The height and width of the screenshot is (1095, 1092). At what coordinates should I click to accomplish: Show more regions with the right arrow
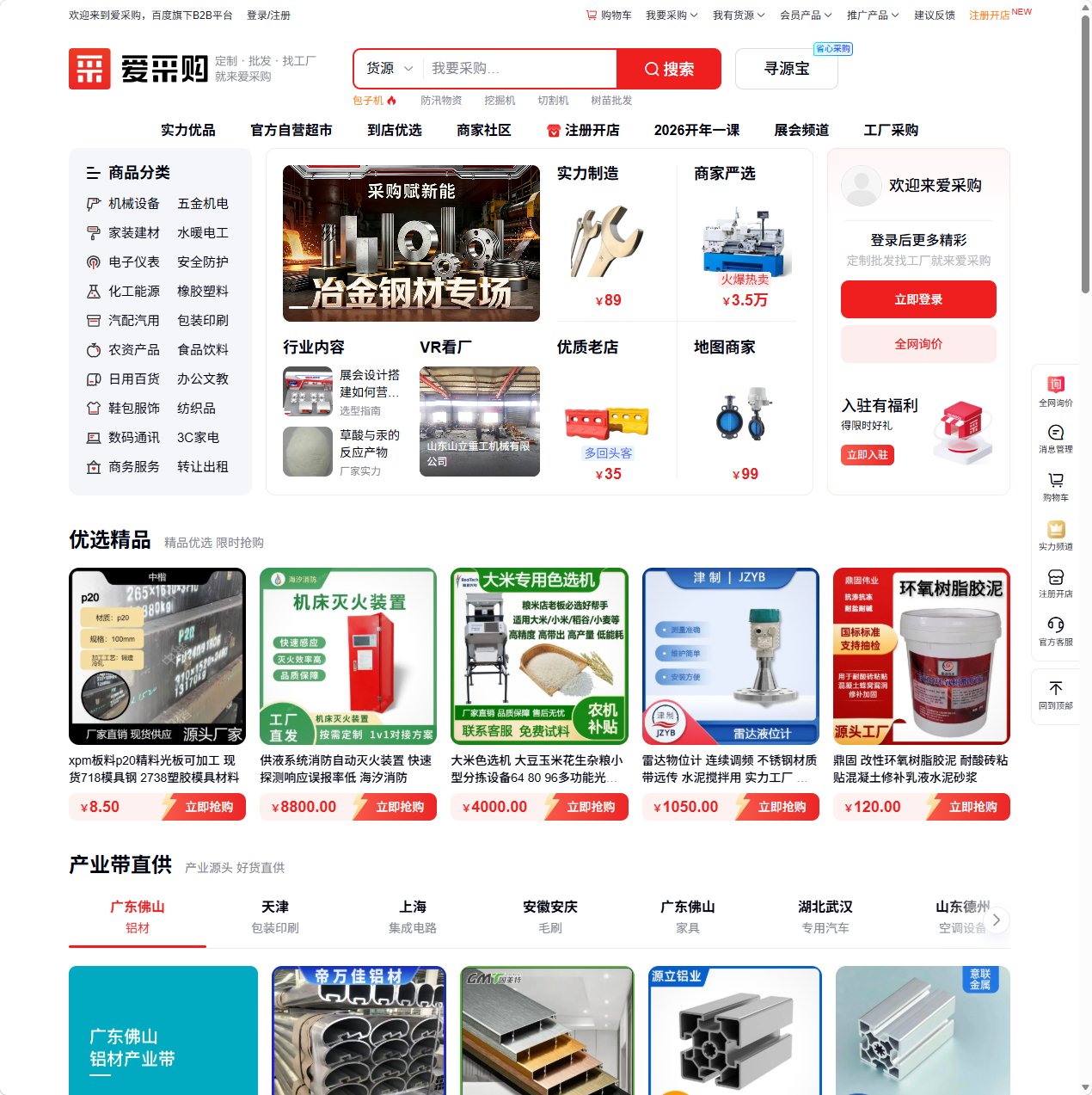[x=996, y=920]
